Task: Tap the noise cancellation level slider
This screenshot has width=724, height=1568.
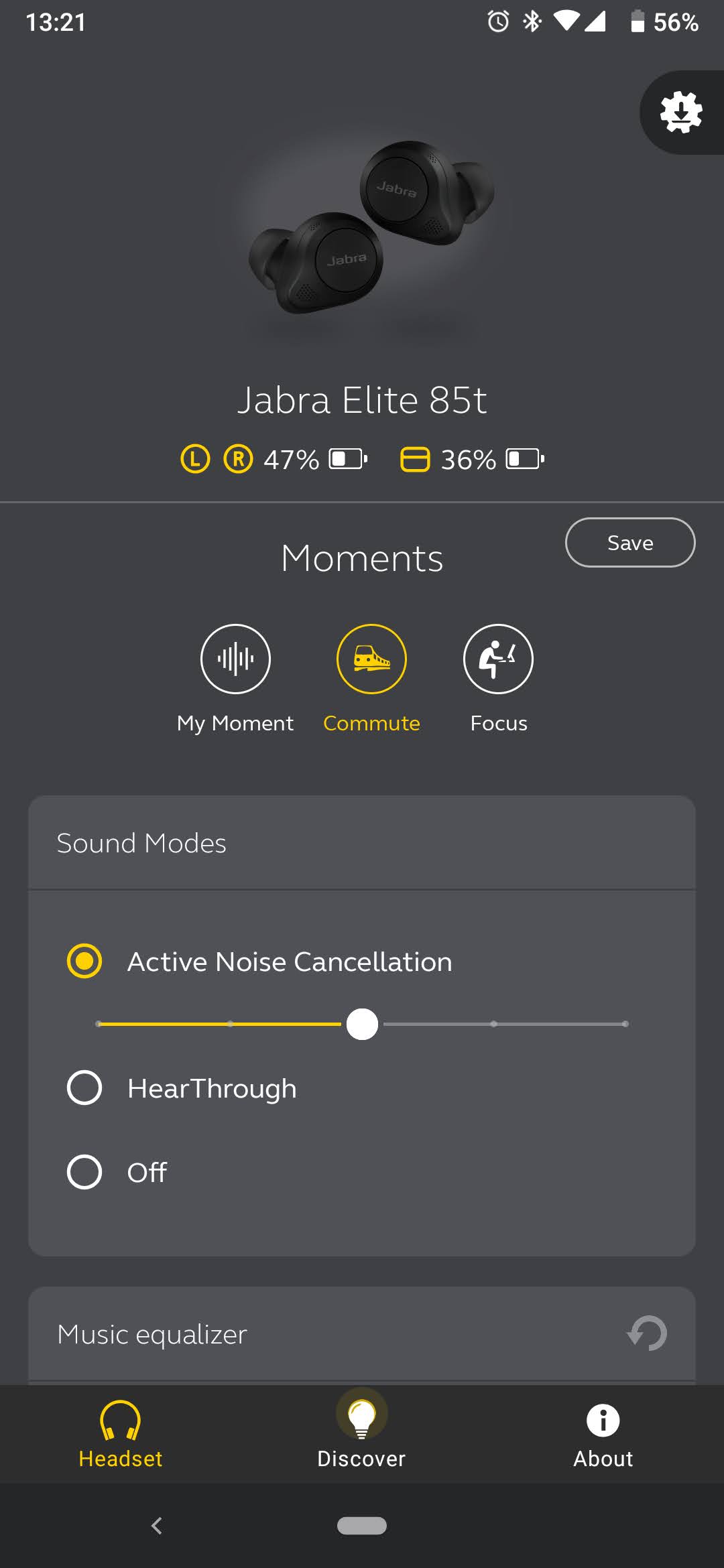Action: point(362,1024)
